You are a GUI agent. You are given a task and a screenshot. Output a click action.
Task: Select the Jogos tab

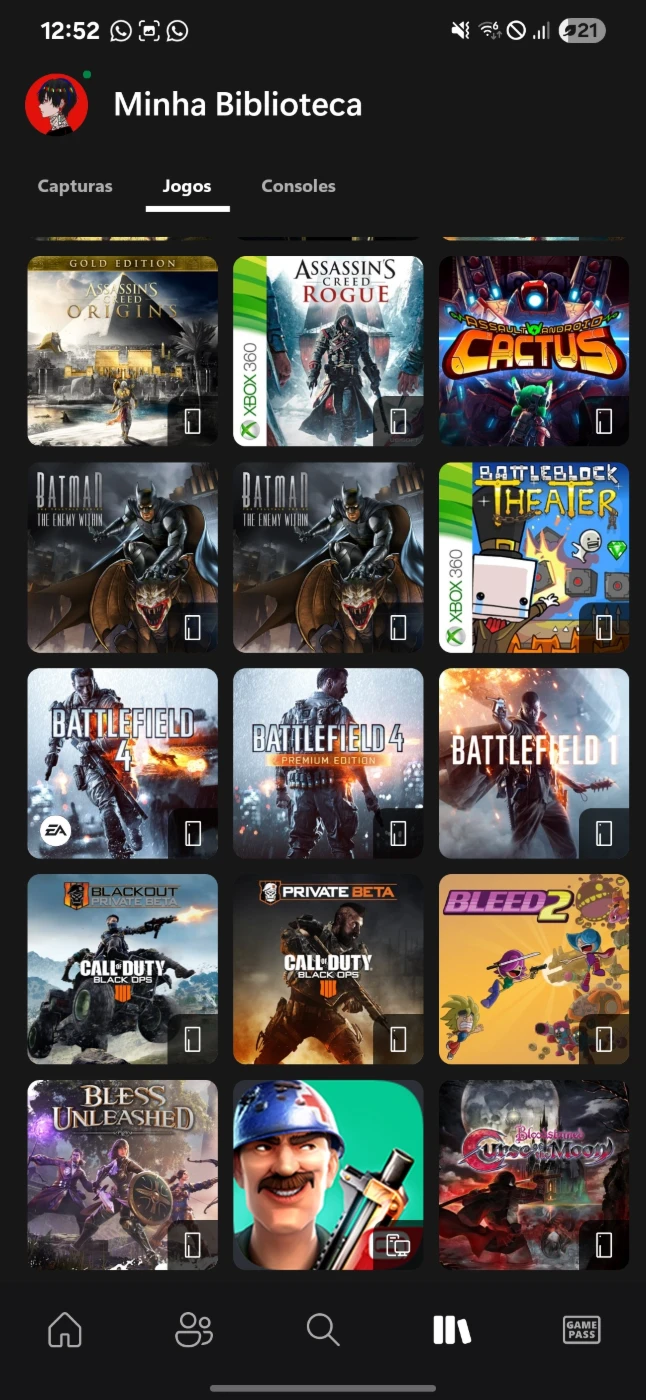[187, 186]
